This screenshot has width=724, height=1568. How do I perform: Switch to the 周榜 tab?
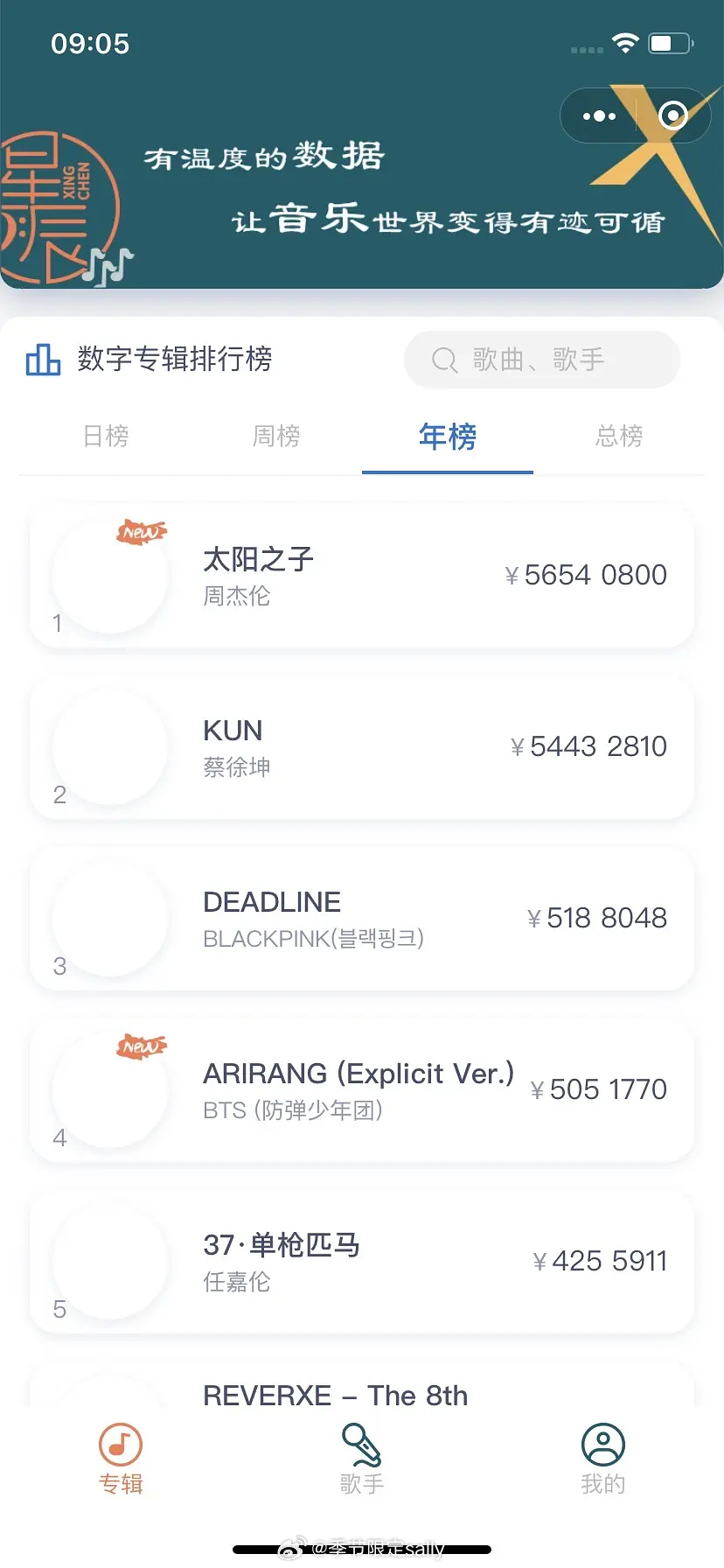coord(275,437)
